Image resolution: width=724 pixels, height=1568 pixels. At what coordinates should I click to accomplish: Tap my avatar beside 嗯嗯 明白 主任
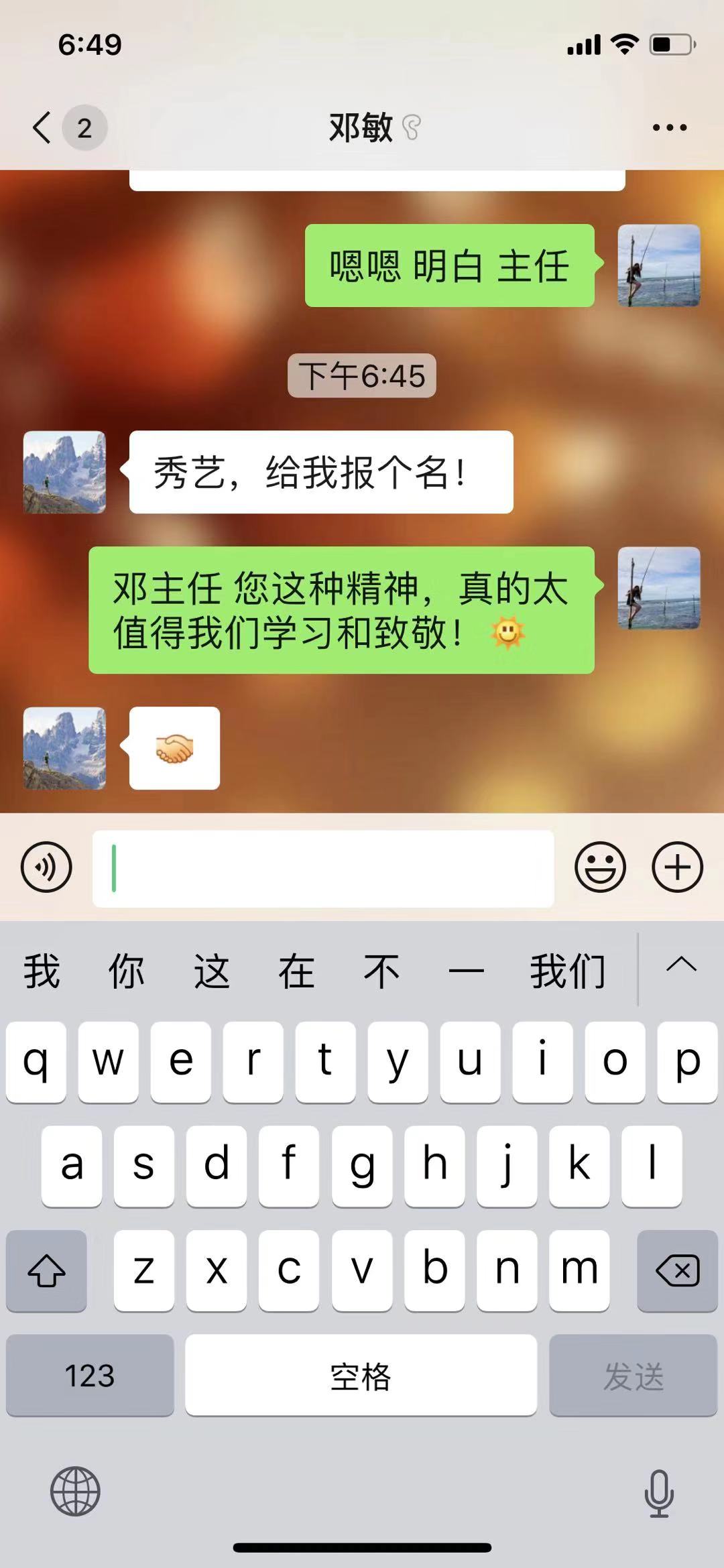click(x=658, y=265)
